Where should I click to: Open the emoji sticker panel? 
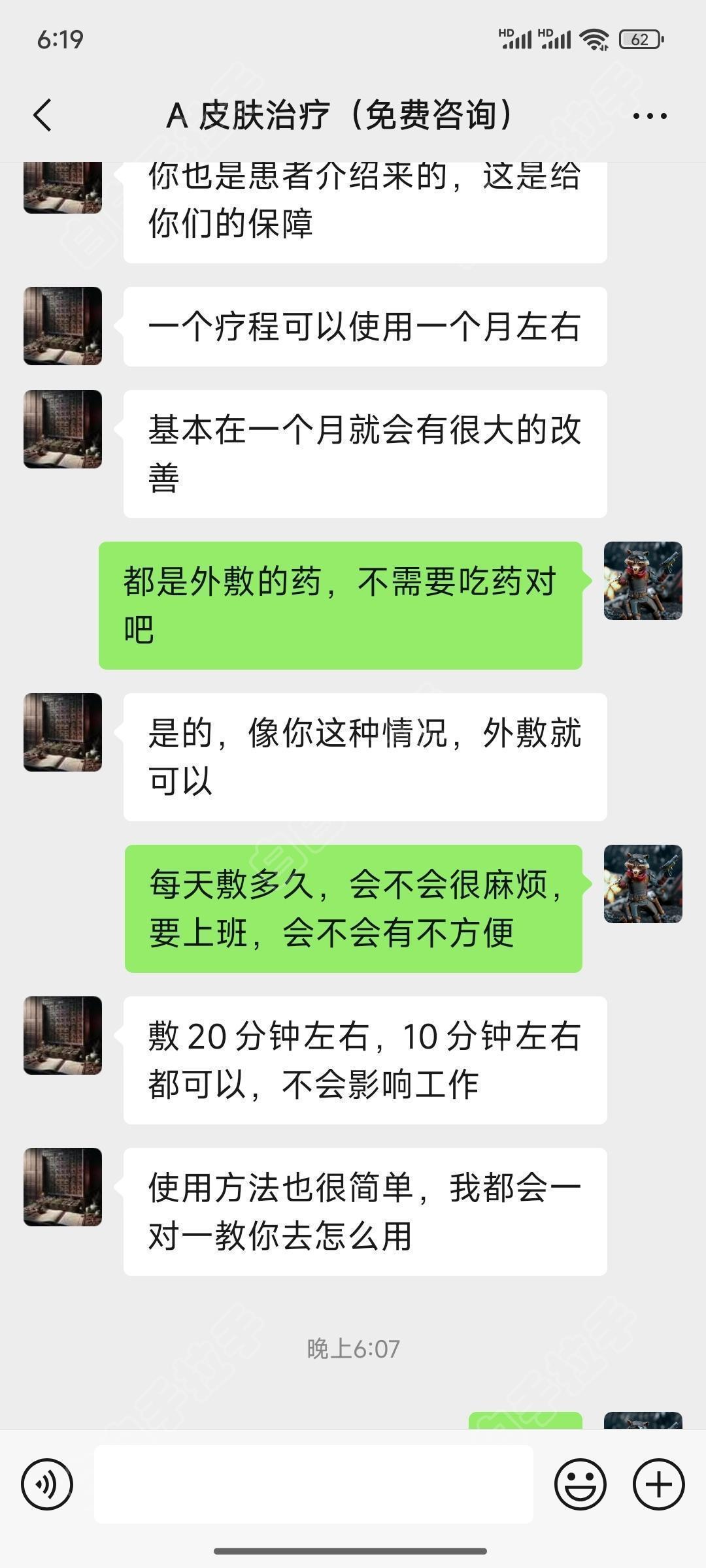(x=580, y=1484)
